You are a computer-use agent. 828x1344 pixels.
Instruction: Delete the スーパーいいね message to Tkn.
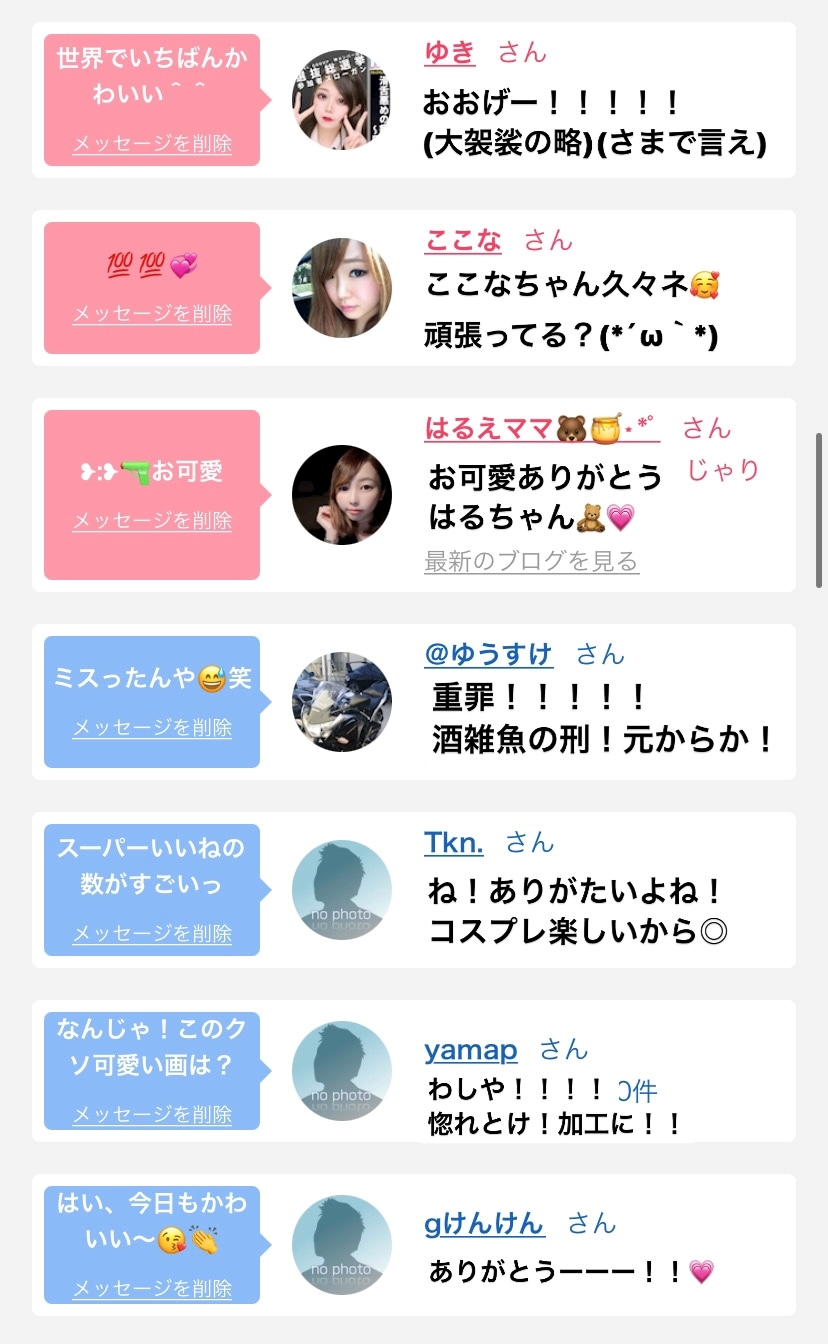(152, 933)
